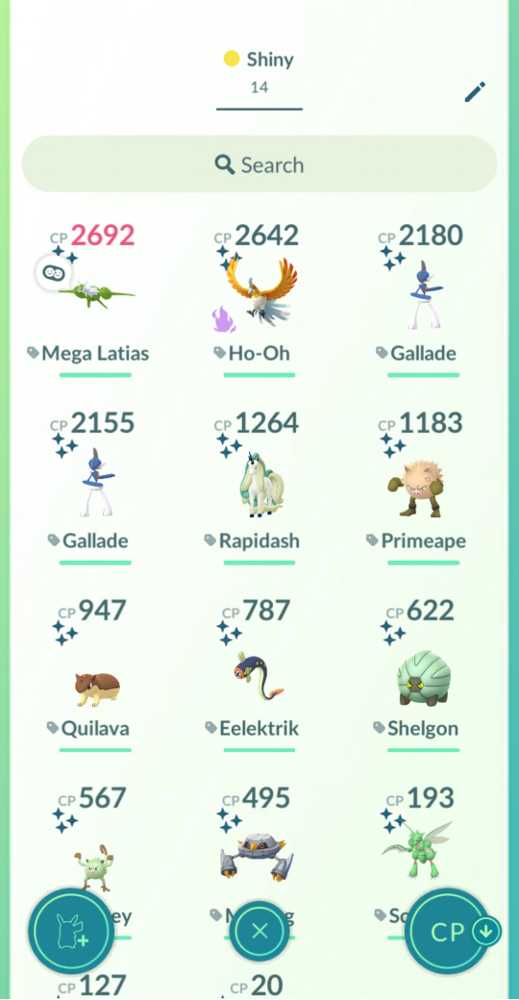This screenshot has width=519, height=1000.
Task: Edit the Shiny tag with pencil icon
Action: click(x=474, y=92)
